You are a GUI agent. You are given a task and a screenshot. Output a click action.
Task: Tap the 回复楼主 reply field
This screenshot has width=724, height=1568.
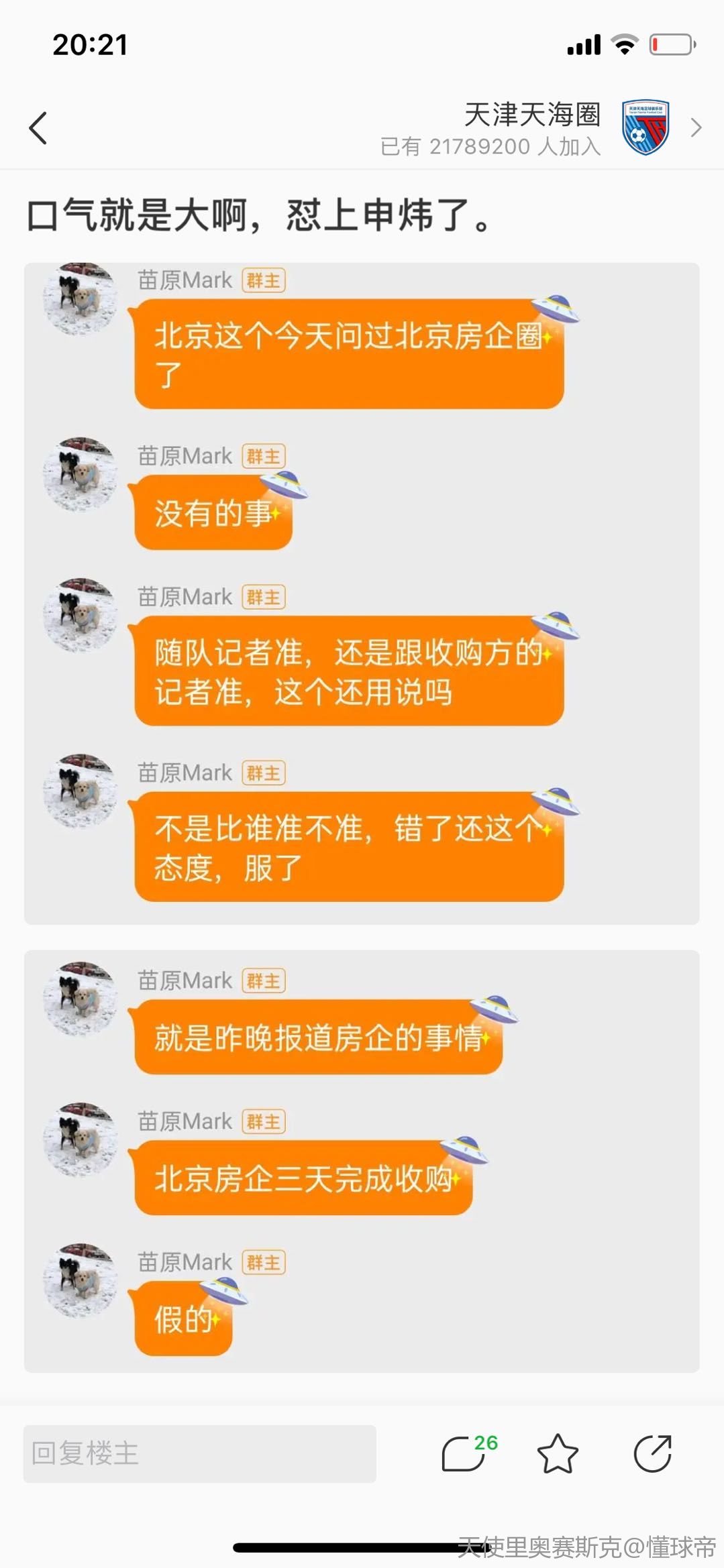(199, 1453)
